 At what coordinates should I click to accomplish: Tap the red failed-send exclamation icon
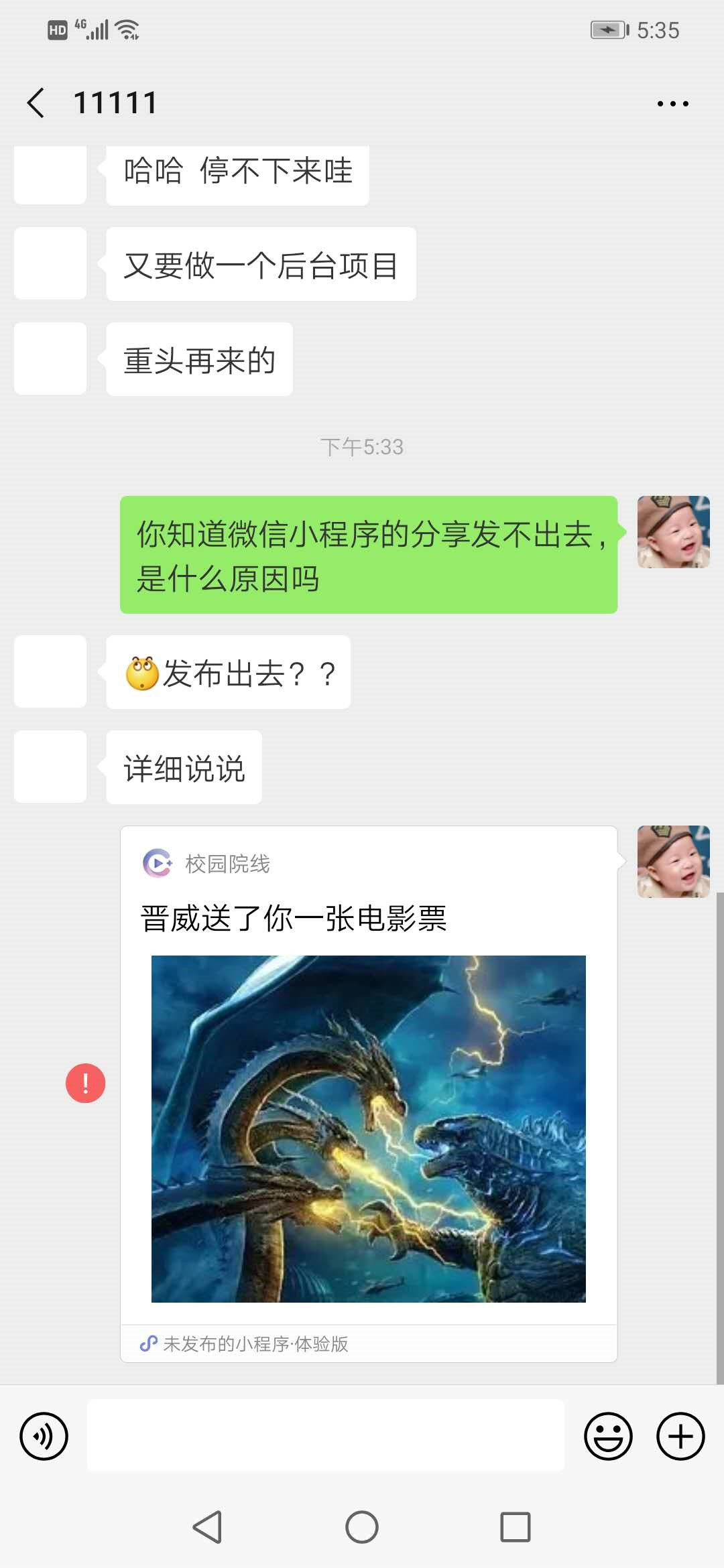[85, 1083]
